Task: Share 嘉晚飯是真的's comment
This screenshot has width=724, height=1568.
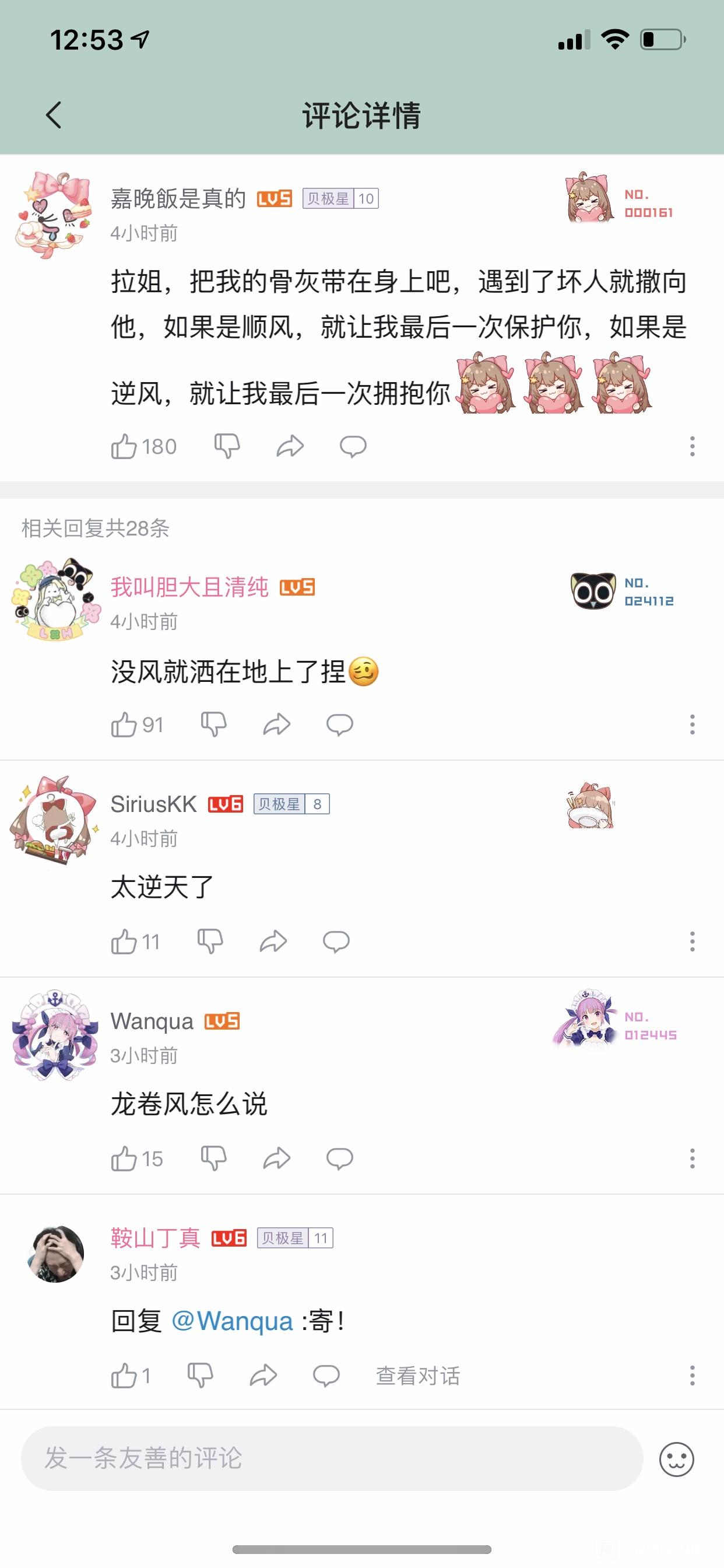Action: tap(290, 447)
